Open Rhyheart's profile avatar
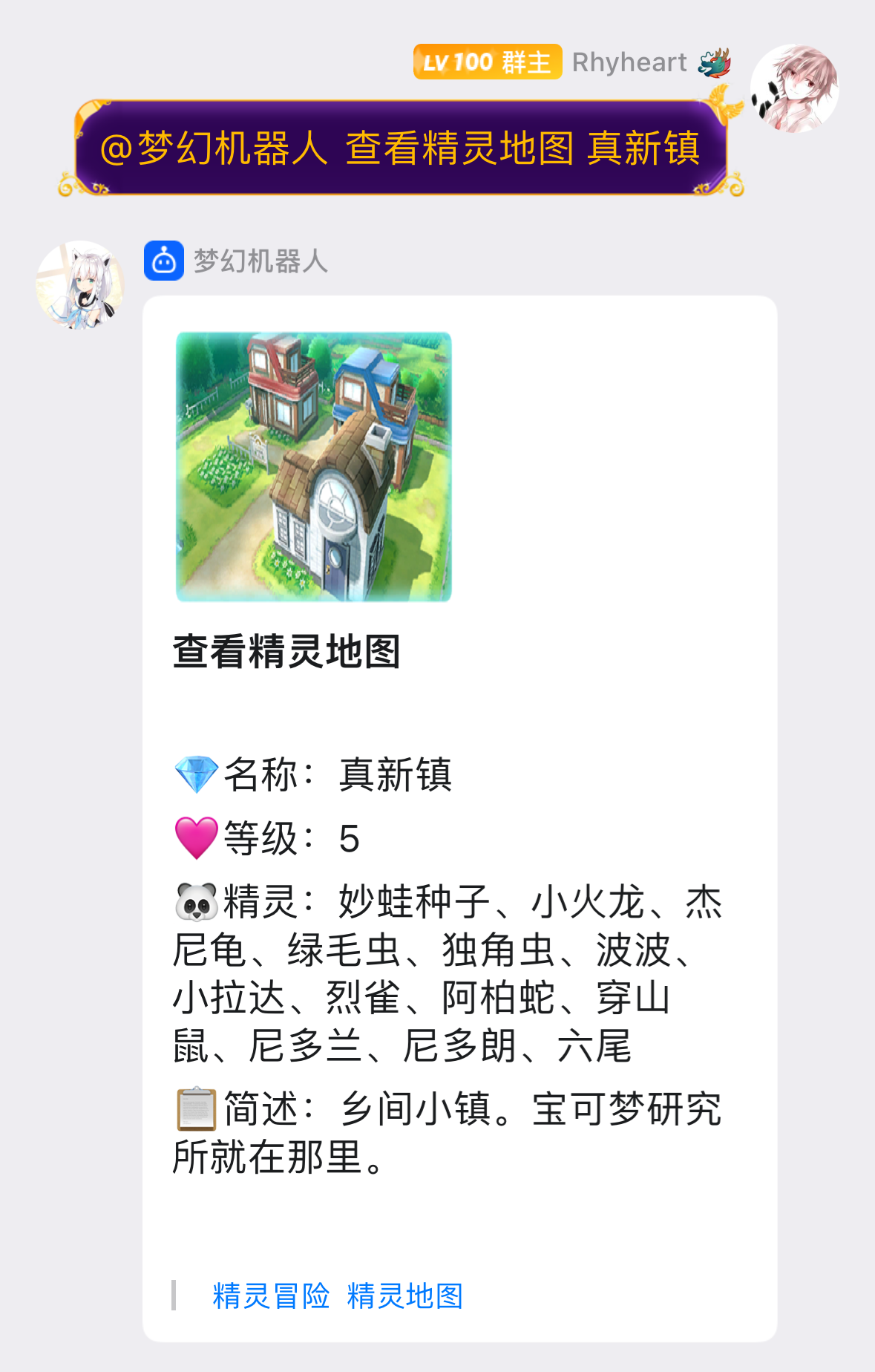875x1372 pixels. pyautogui.click(x=793, y=88)
